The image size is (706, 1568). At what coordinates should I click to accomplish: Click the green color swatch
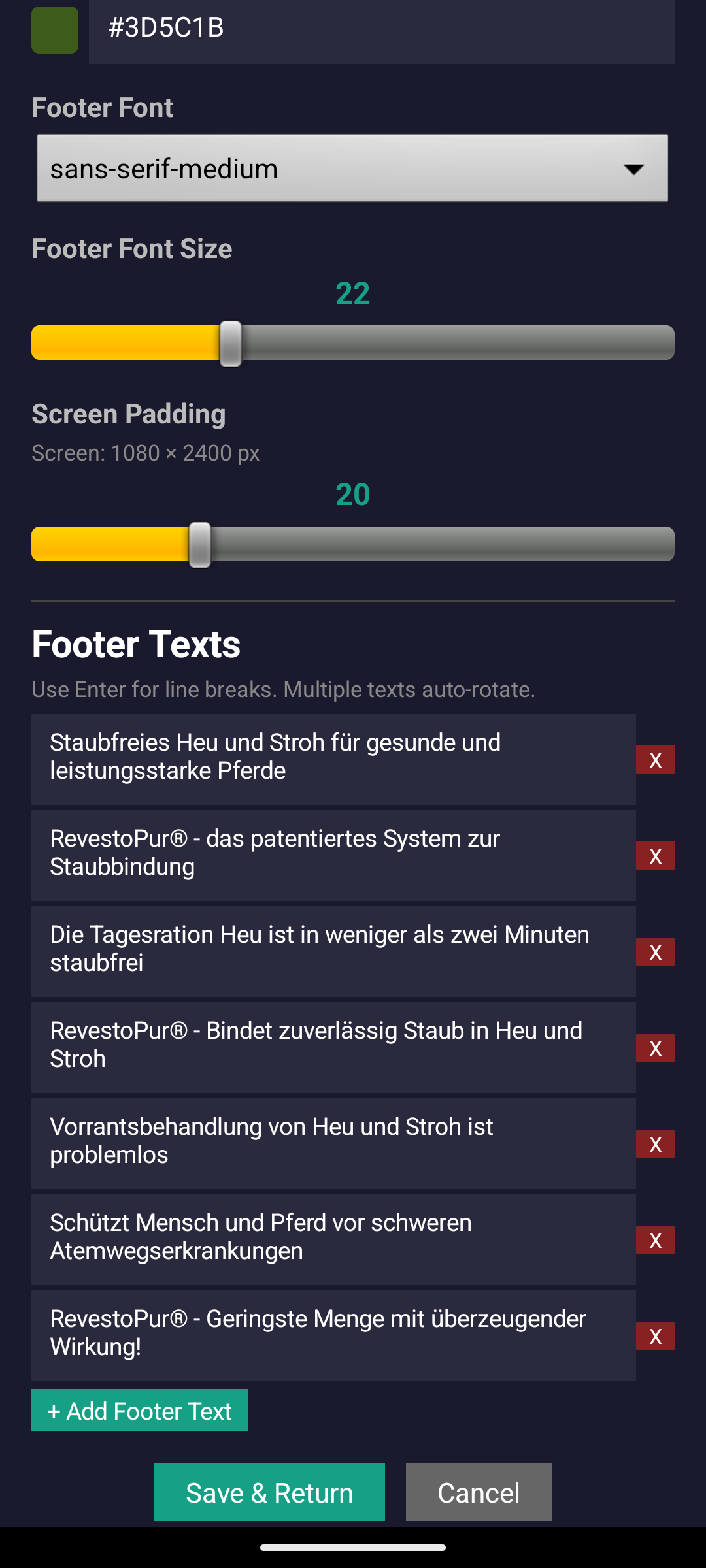click(x=55, y=29)
